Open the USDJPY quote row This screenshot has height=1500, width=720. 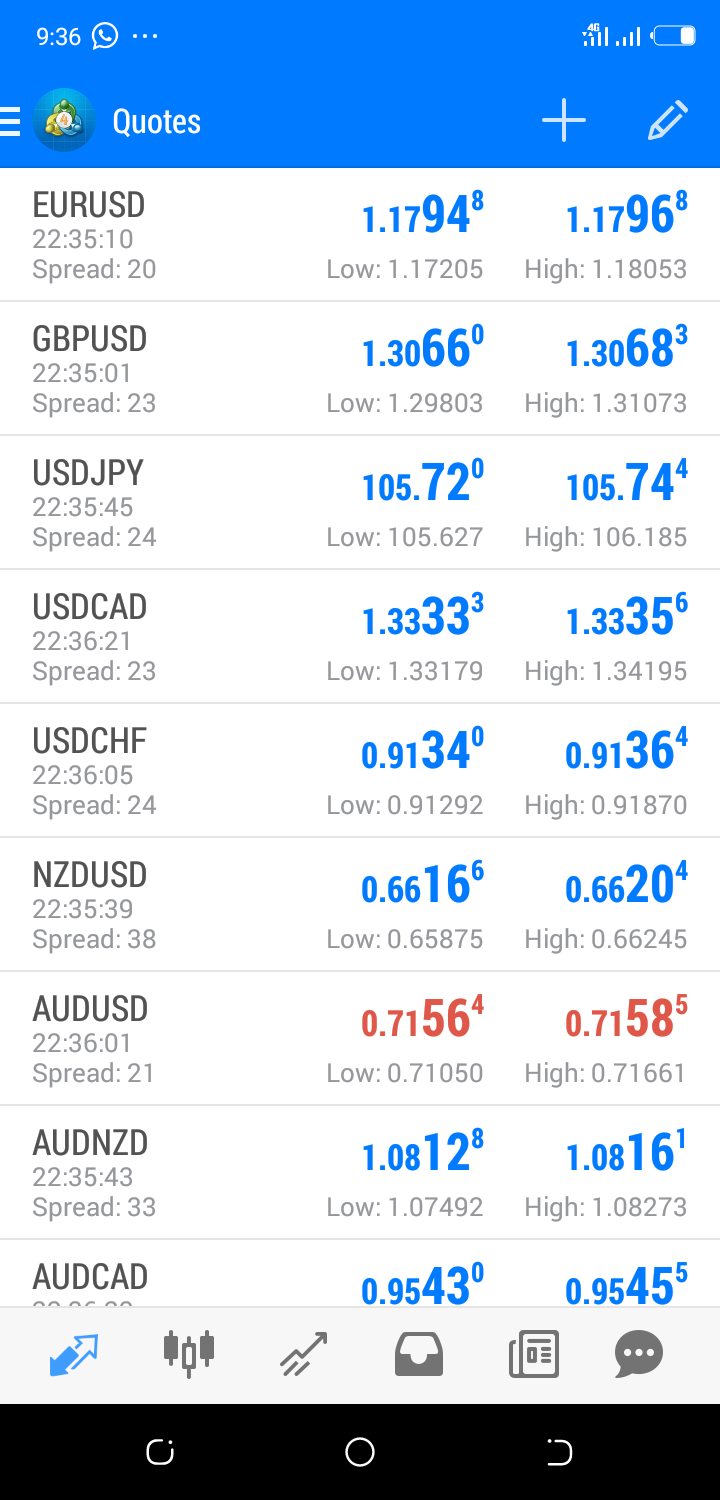[360, 503]
